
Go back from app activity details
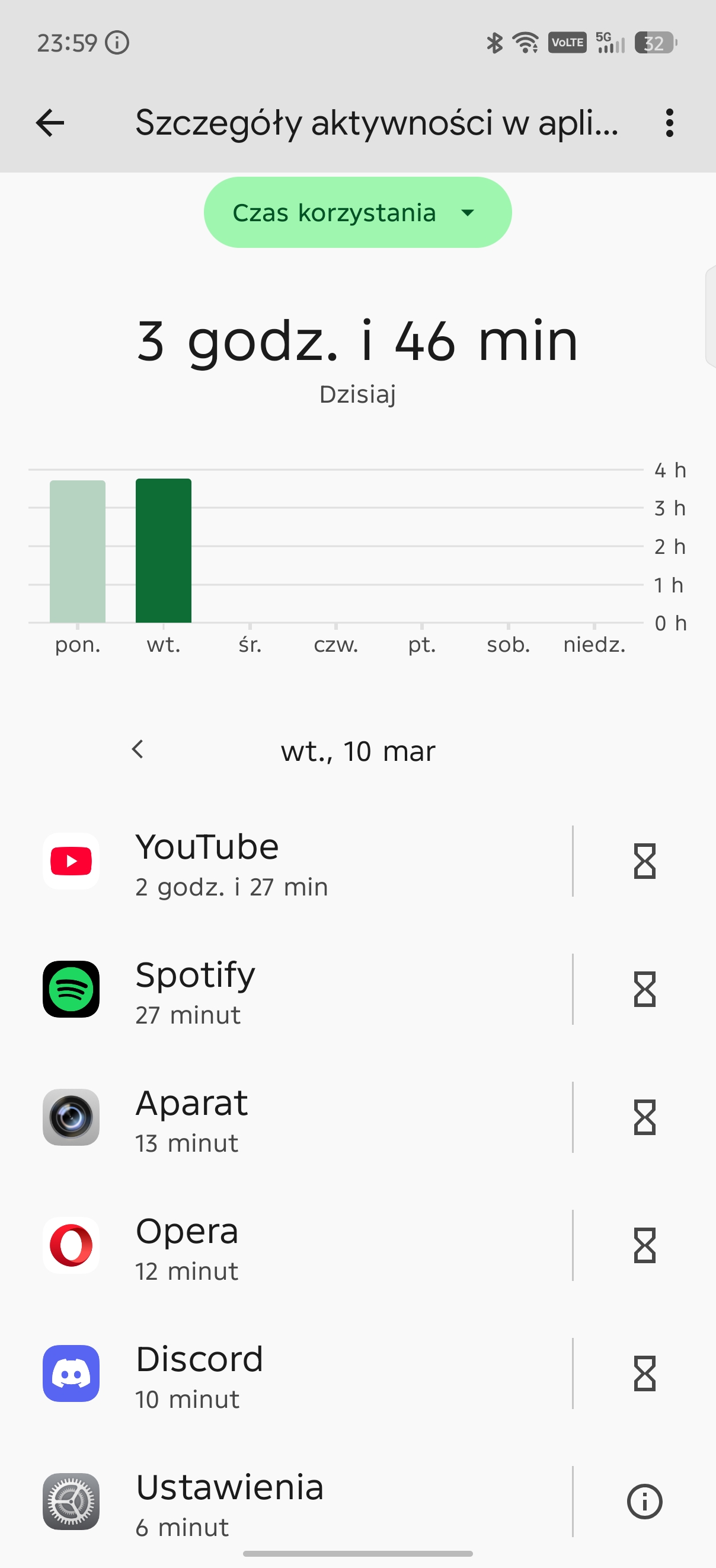[x=50, y=123]
